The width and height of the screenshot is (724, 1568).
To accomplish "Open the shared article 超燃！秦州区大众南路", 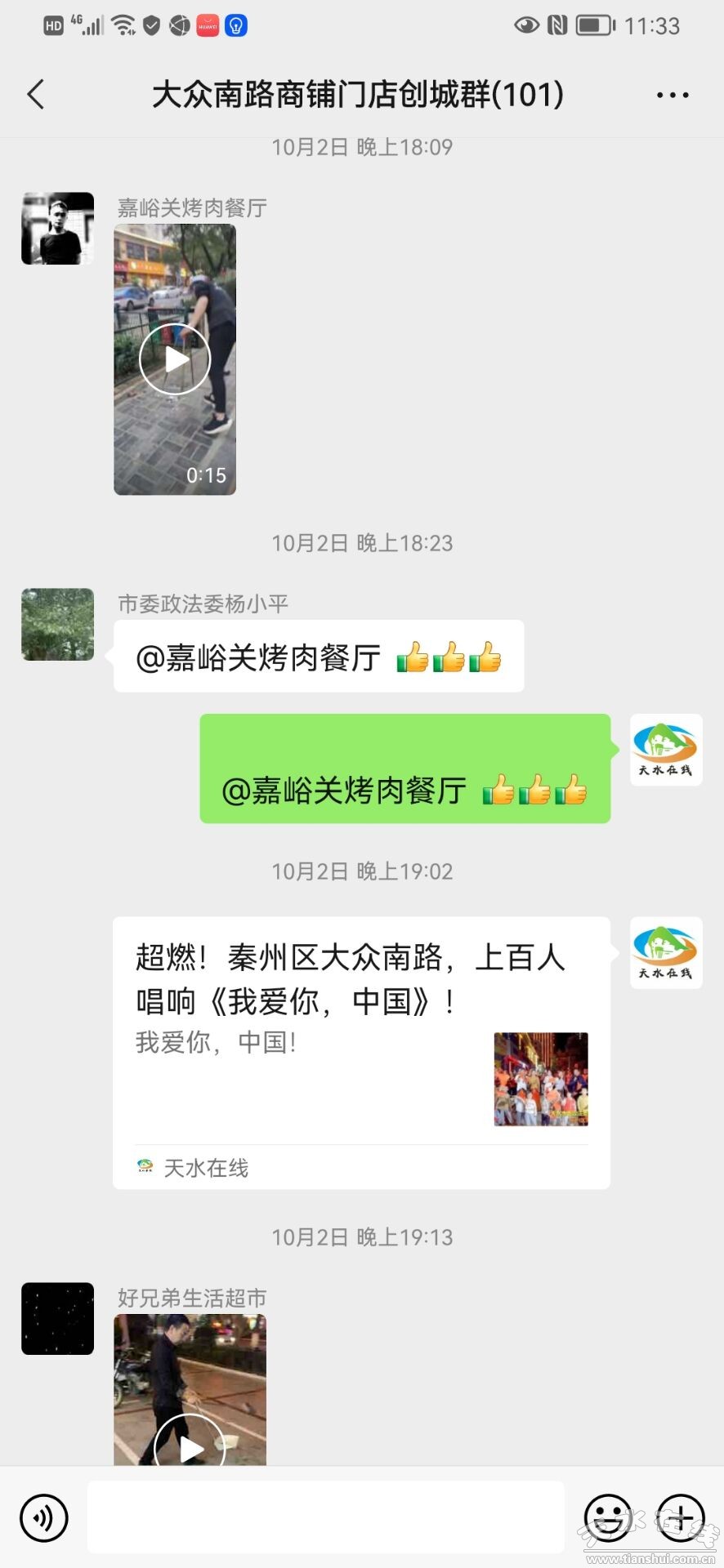I will coord(361,1052).
